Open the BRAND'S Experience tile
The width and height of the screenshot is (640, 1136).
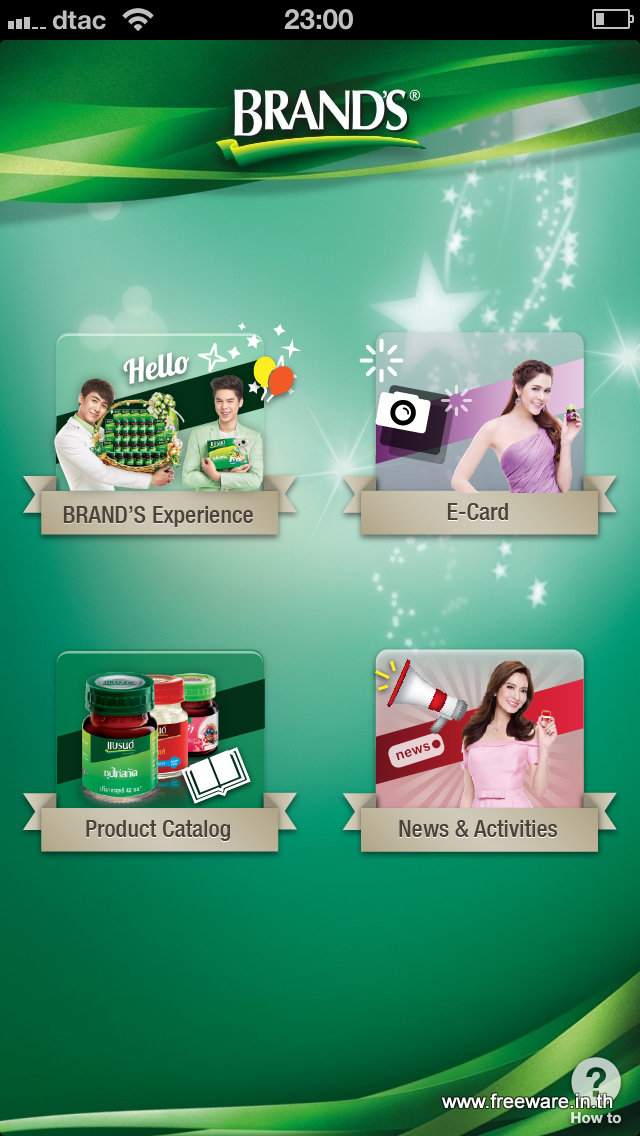(x=159, y=433)
